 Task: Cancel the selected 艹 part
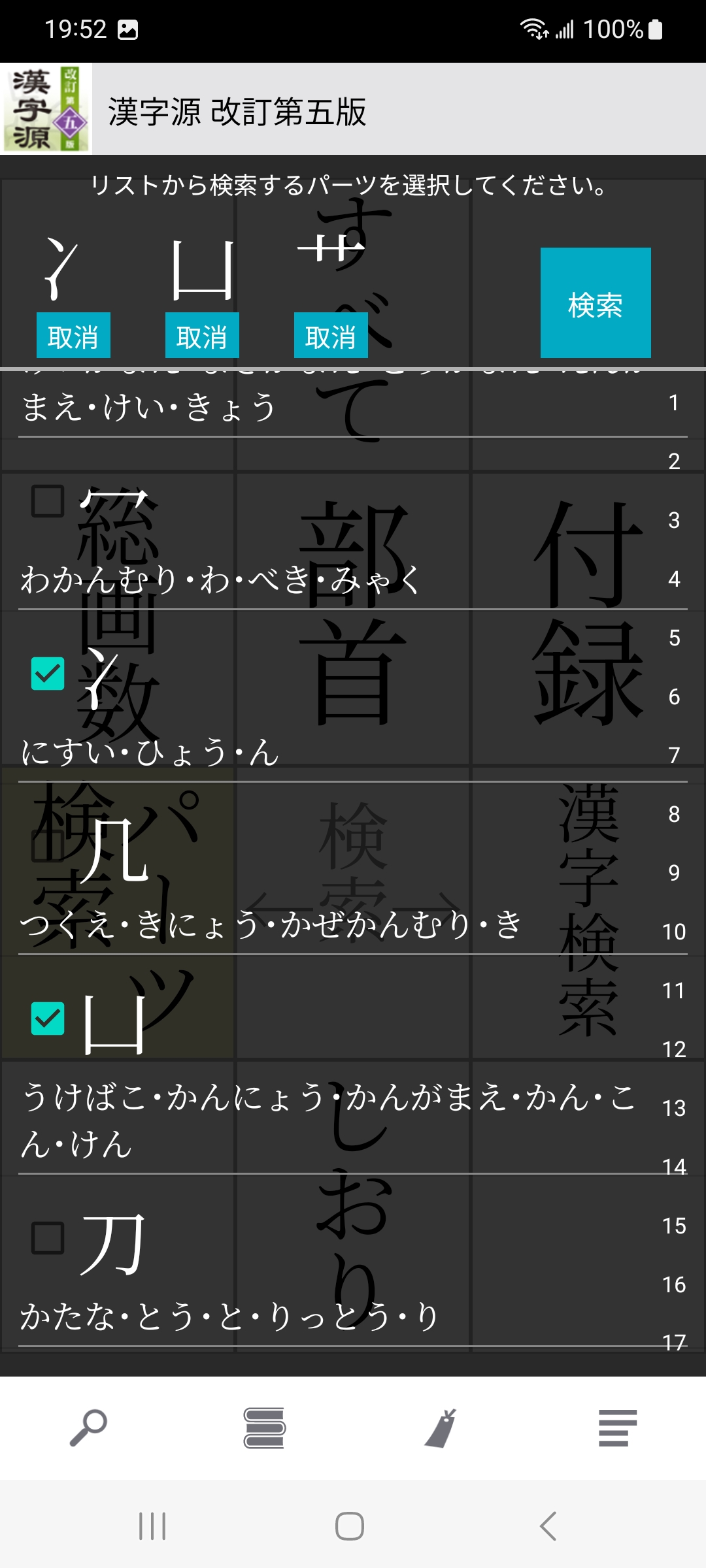(x=331, y=336)
